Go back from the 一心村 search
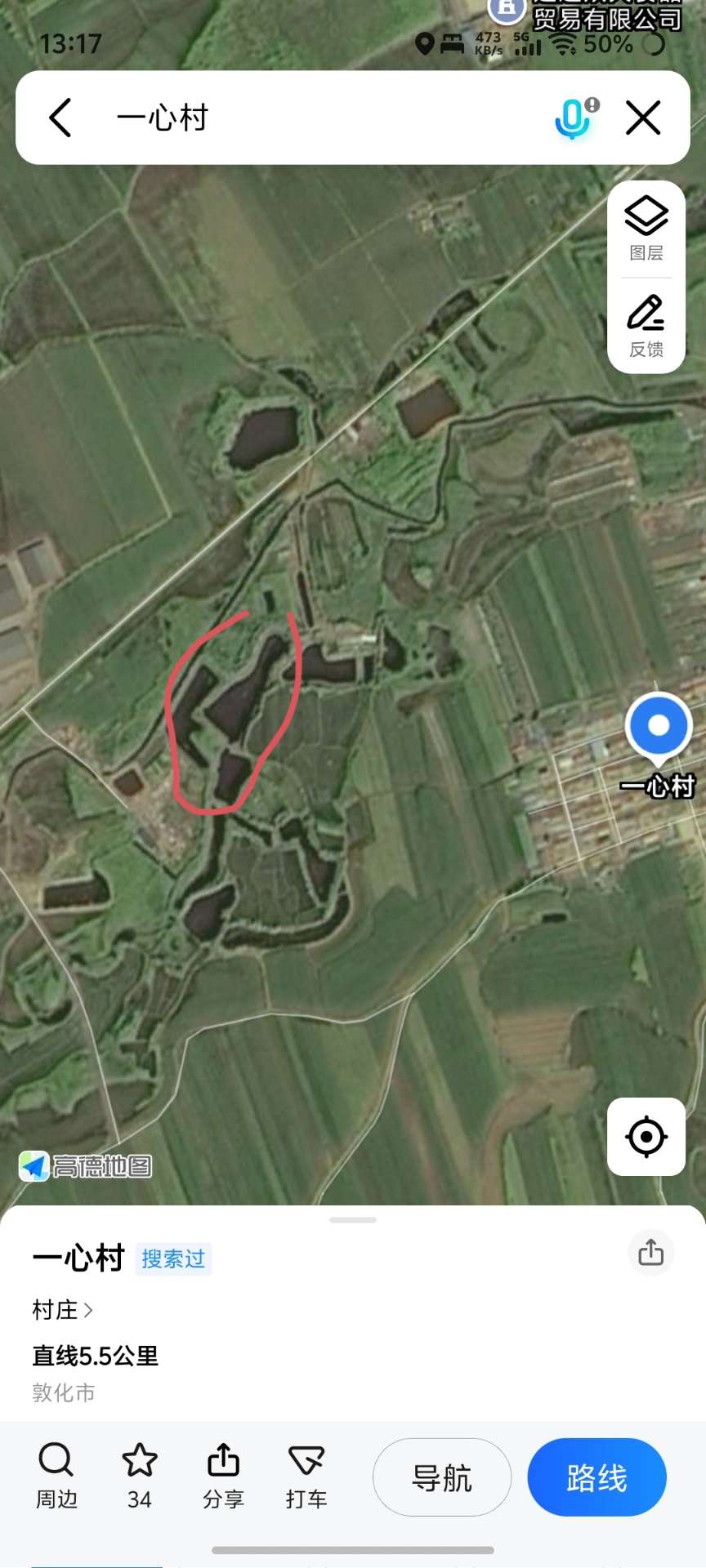This screenshot has height=1568, width=706. point(60,118)
